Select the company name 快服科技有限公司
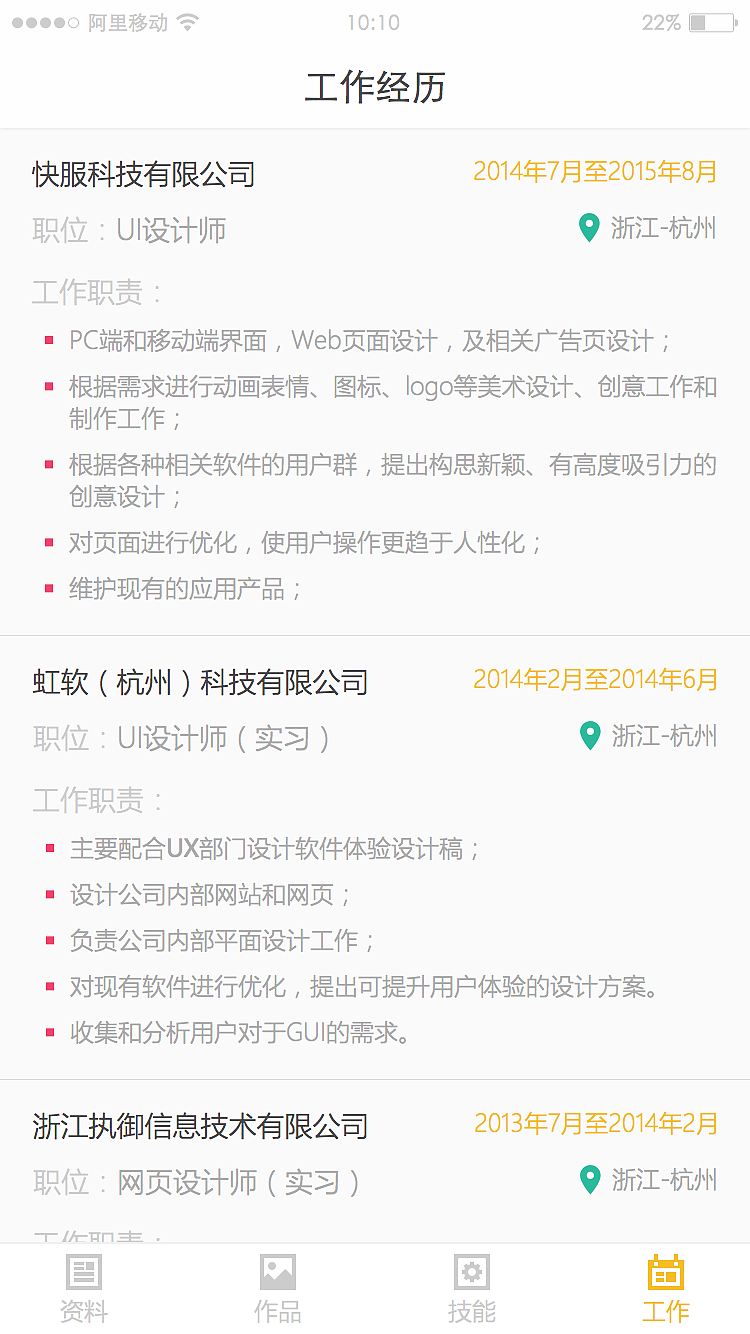The height and width of the screenshot is (1334, 750). point(142,173)
